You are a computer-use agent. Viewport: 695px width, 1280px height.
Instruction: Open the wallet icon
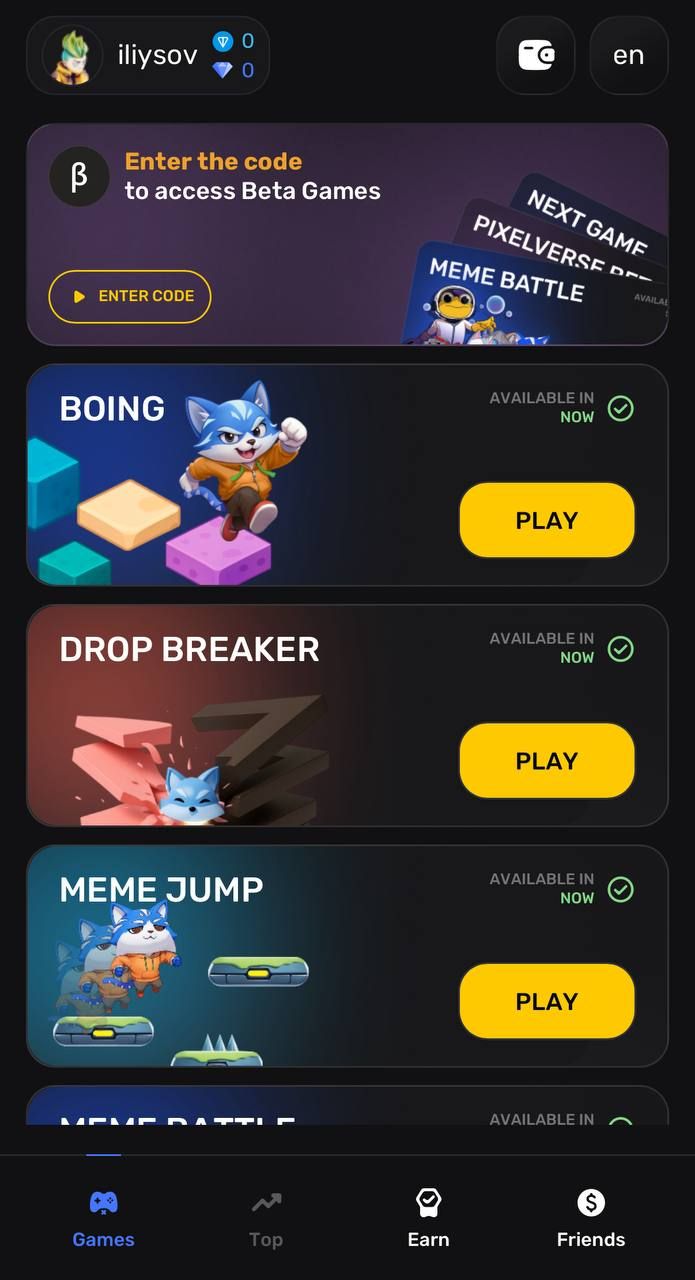point(536,56)
